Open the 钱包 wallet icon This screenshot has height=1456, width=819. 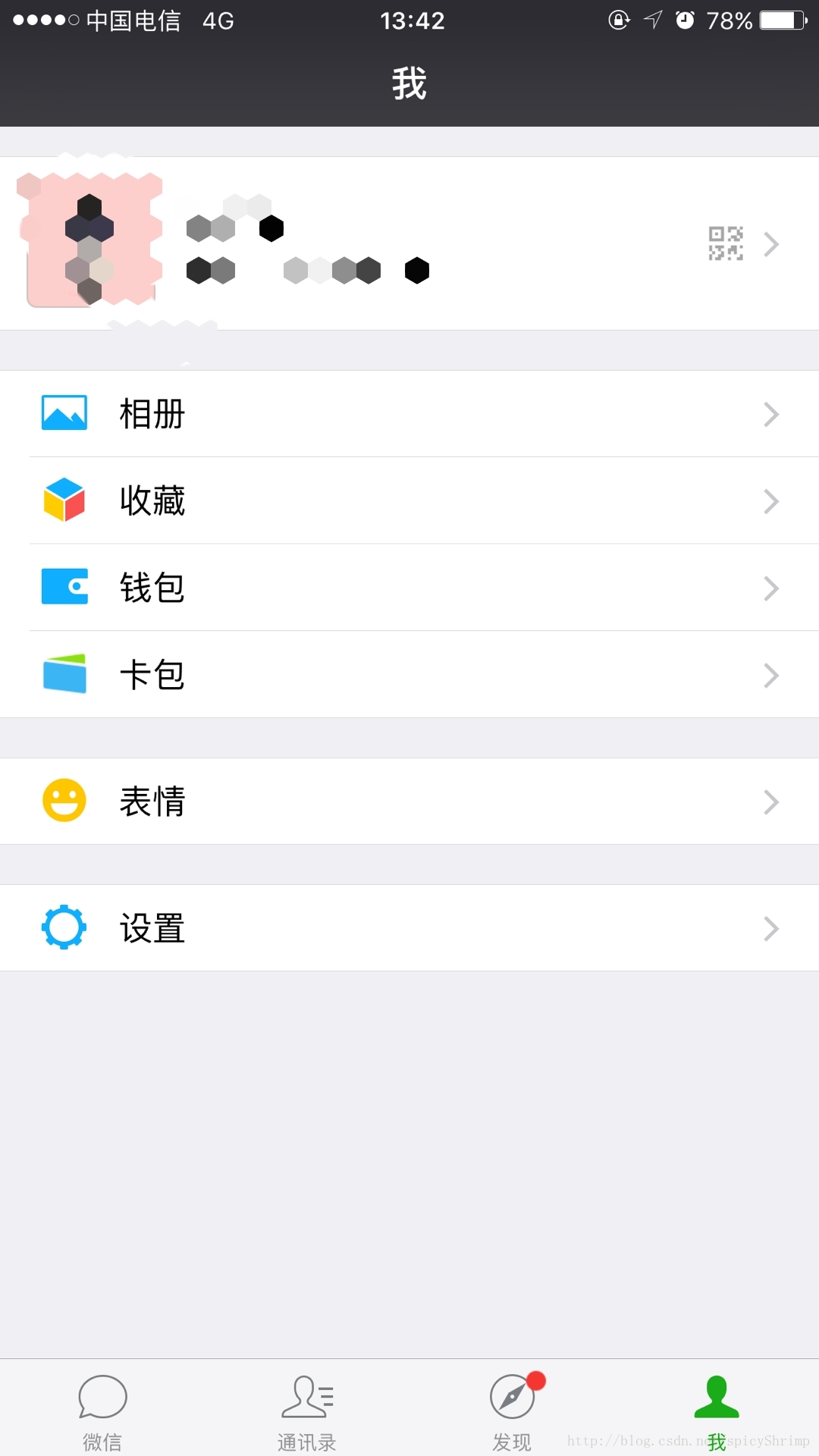point(64,588)
